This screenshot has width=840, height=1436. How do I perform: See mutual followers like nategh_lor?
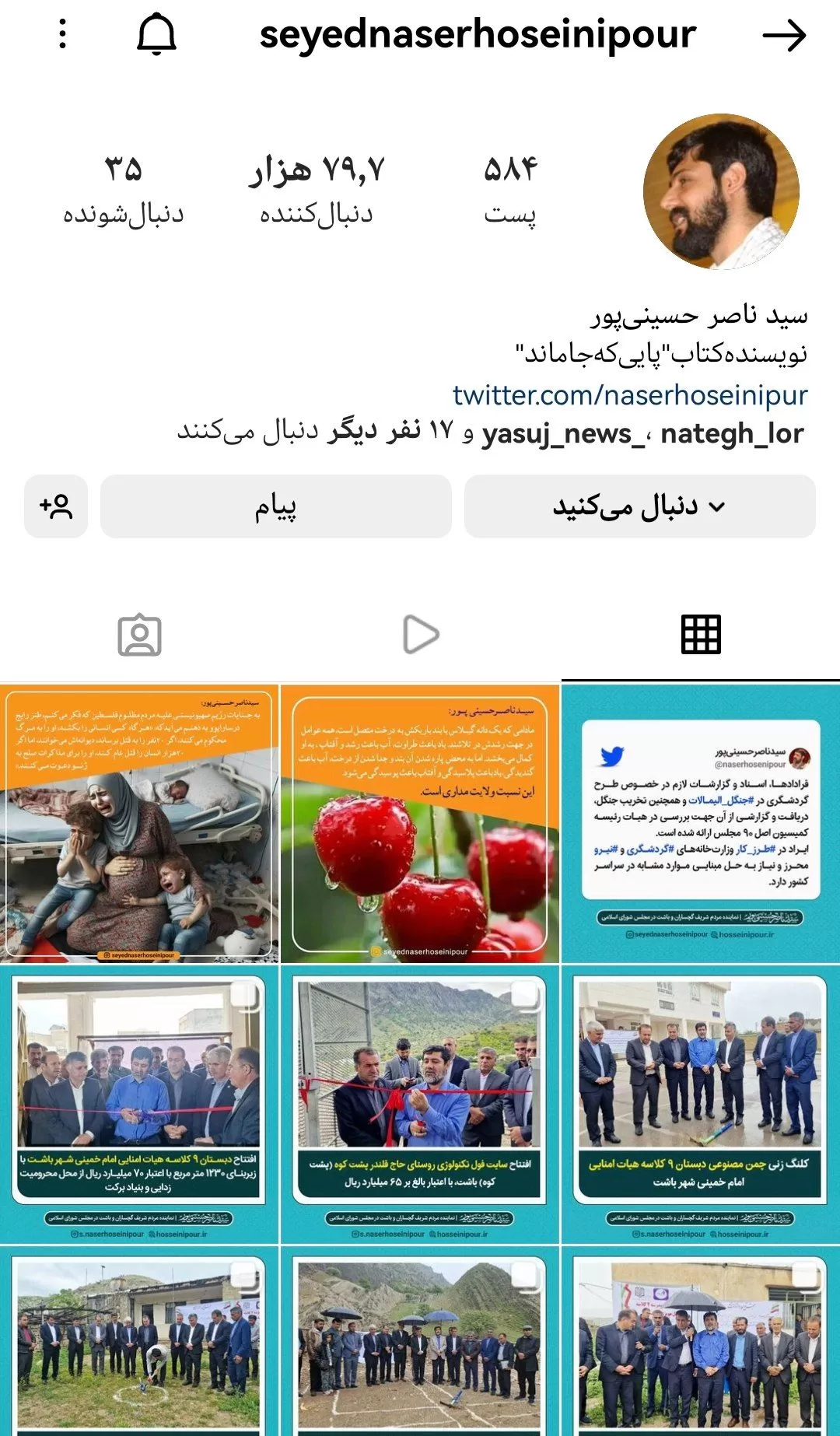[x=492, y=432]
